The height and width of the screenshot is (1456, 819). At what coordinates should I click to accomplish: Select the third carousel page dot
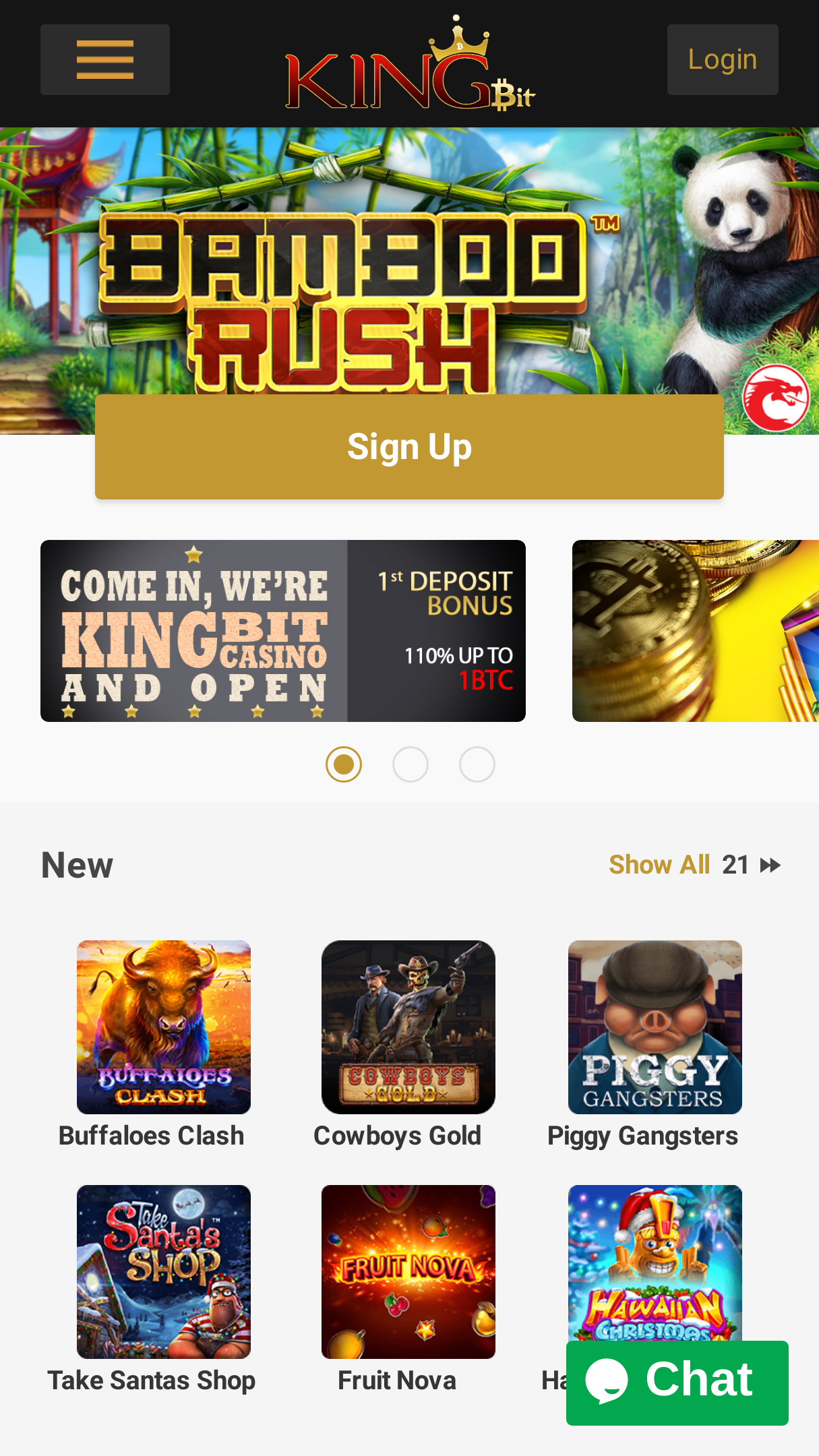(477, 764)
